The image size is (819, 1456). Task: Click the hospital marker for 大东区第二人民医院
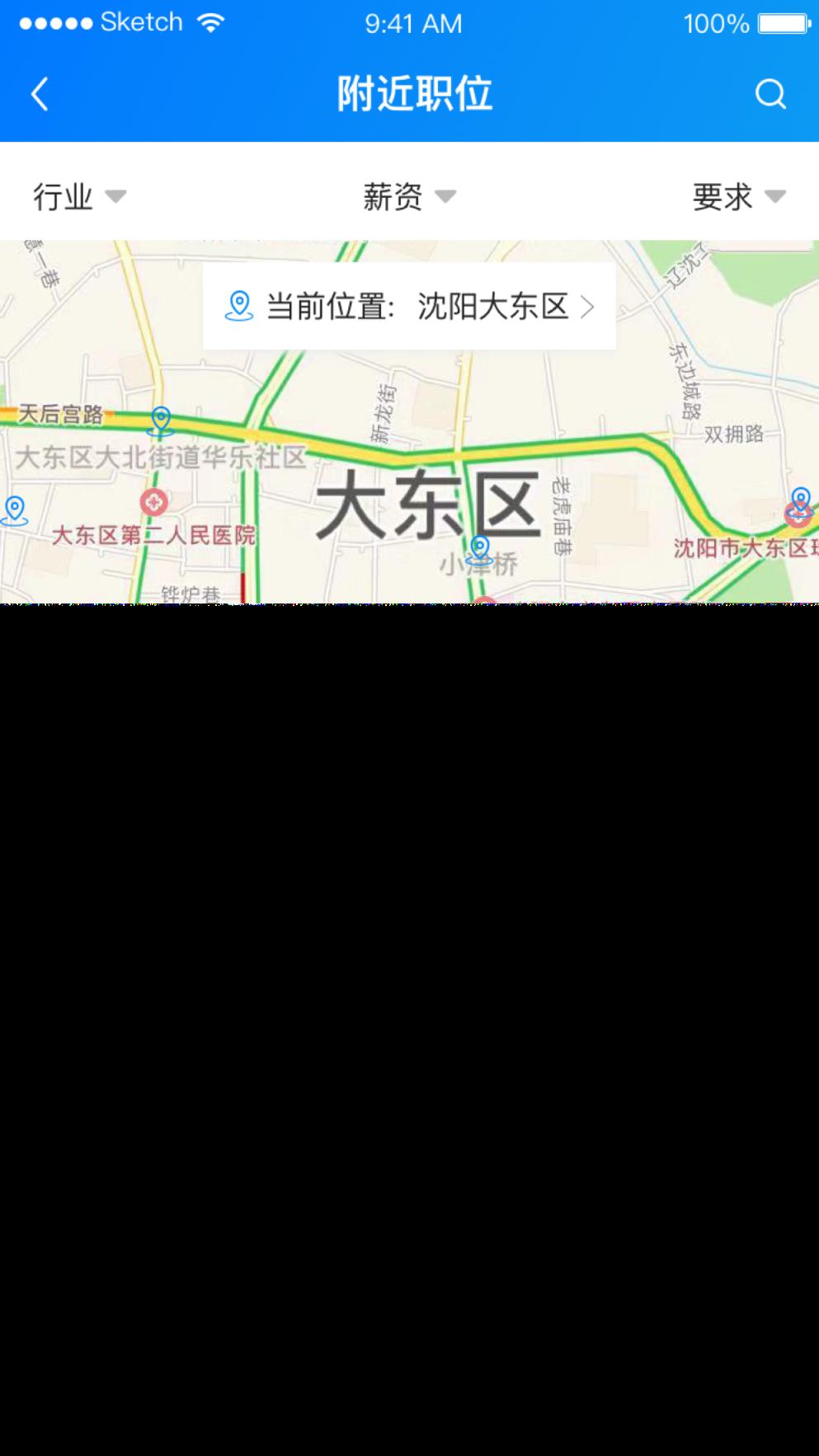click(x=154, y=500)
